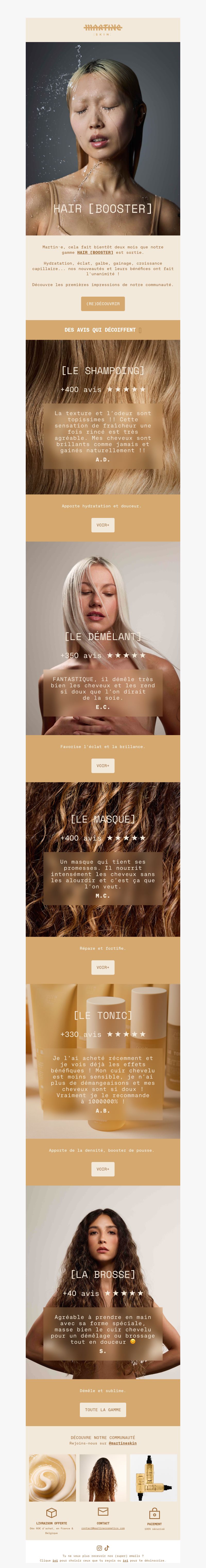The width and height of the screenshot is (206, 1568).
Task: Follow the @martineskin link
Action: 123,1443
